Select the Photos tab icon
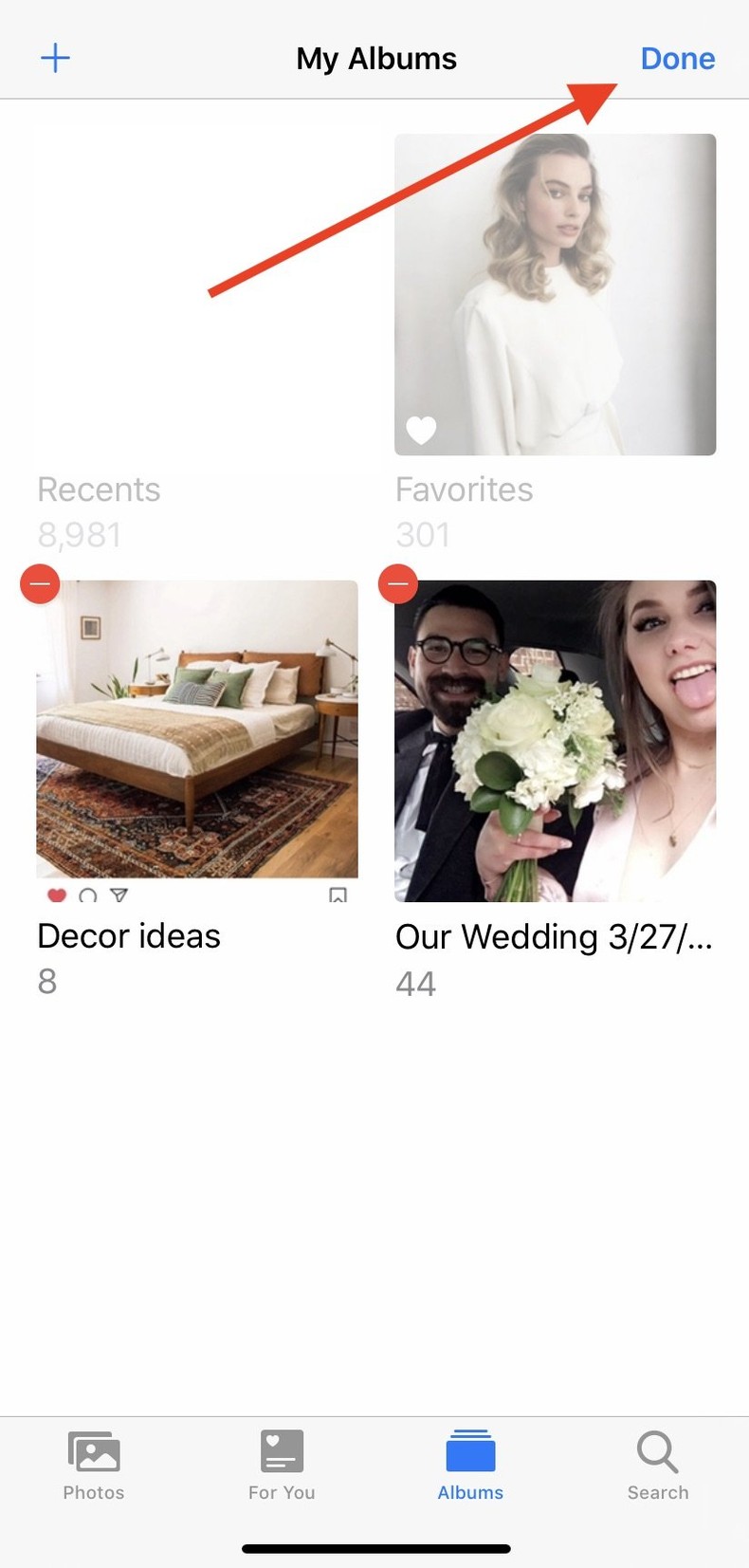The width and height of the screenshot is (749, 1568). [93, 1450]
